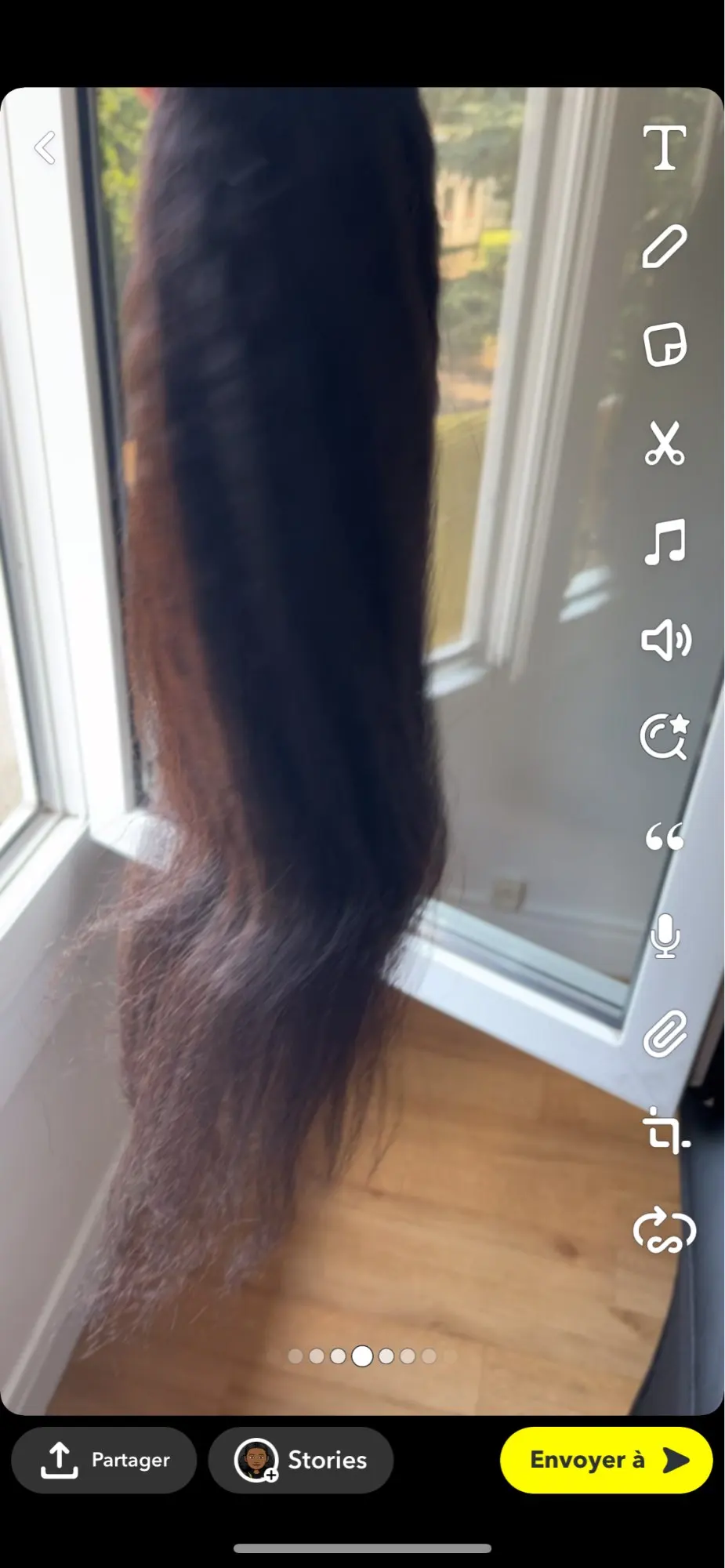
Task: Open the crop tool
Action: pos(665,1132)
